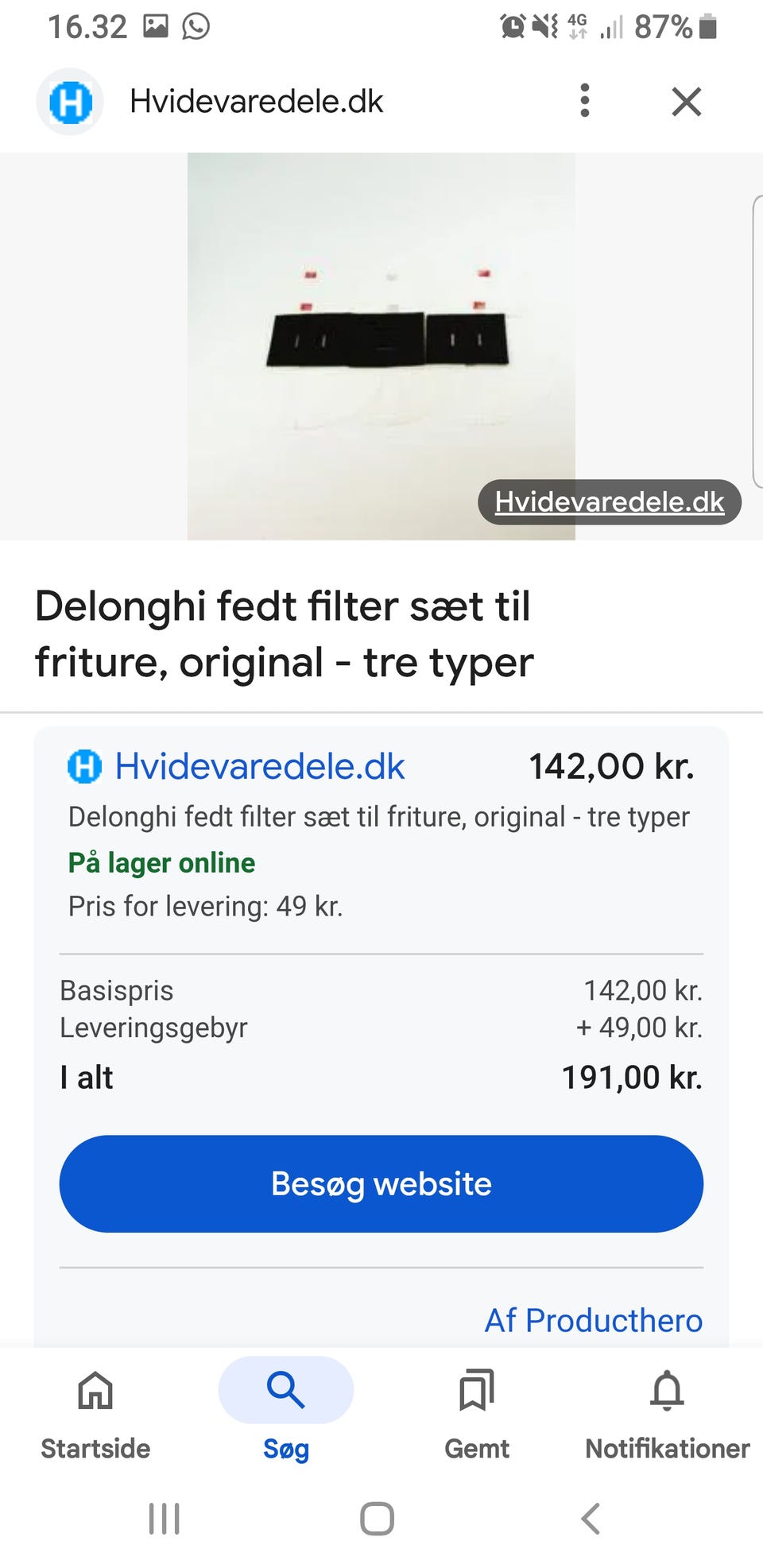
Task: Open the three-dot overflow menu
Action: pyautogui.click(x=584, y=101)
